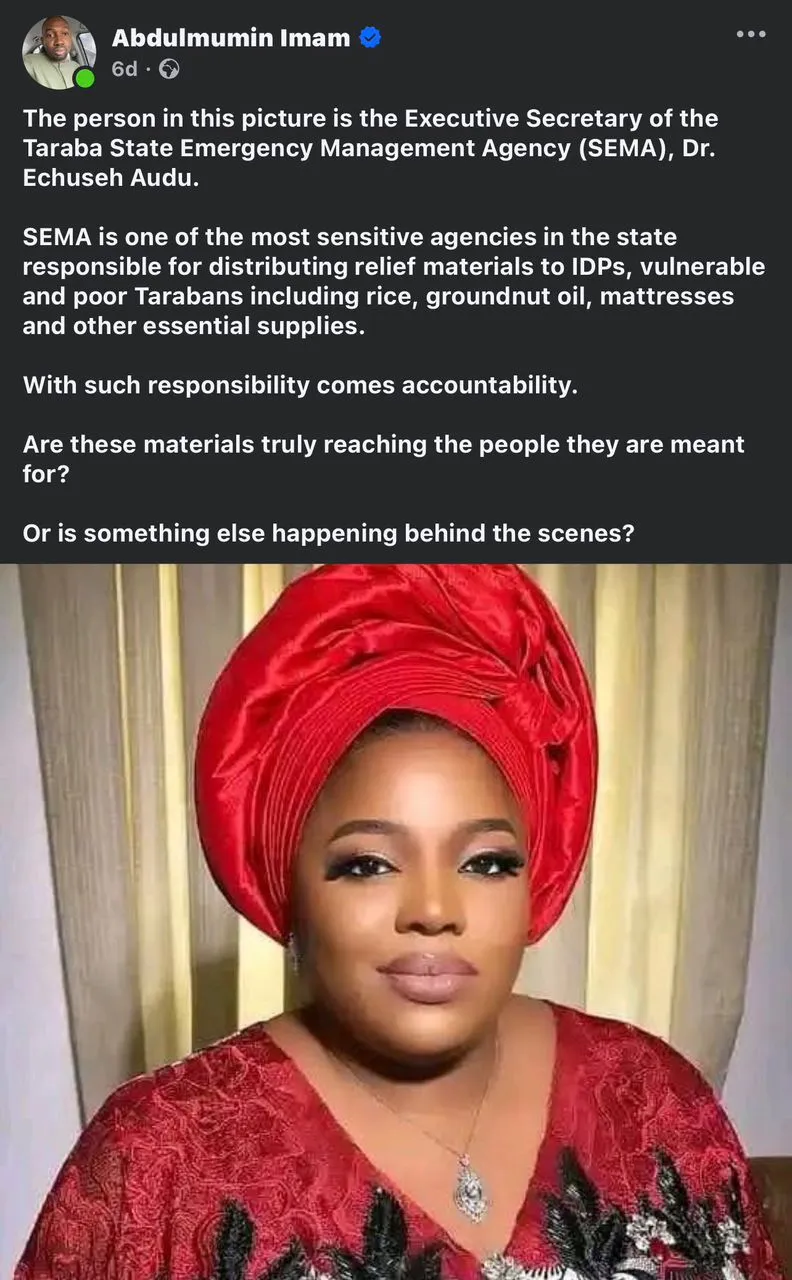This screenshot has width=792, height=1280.
Task: View the post photo in full screen
Action: (x=396, y=920)
